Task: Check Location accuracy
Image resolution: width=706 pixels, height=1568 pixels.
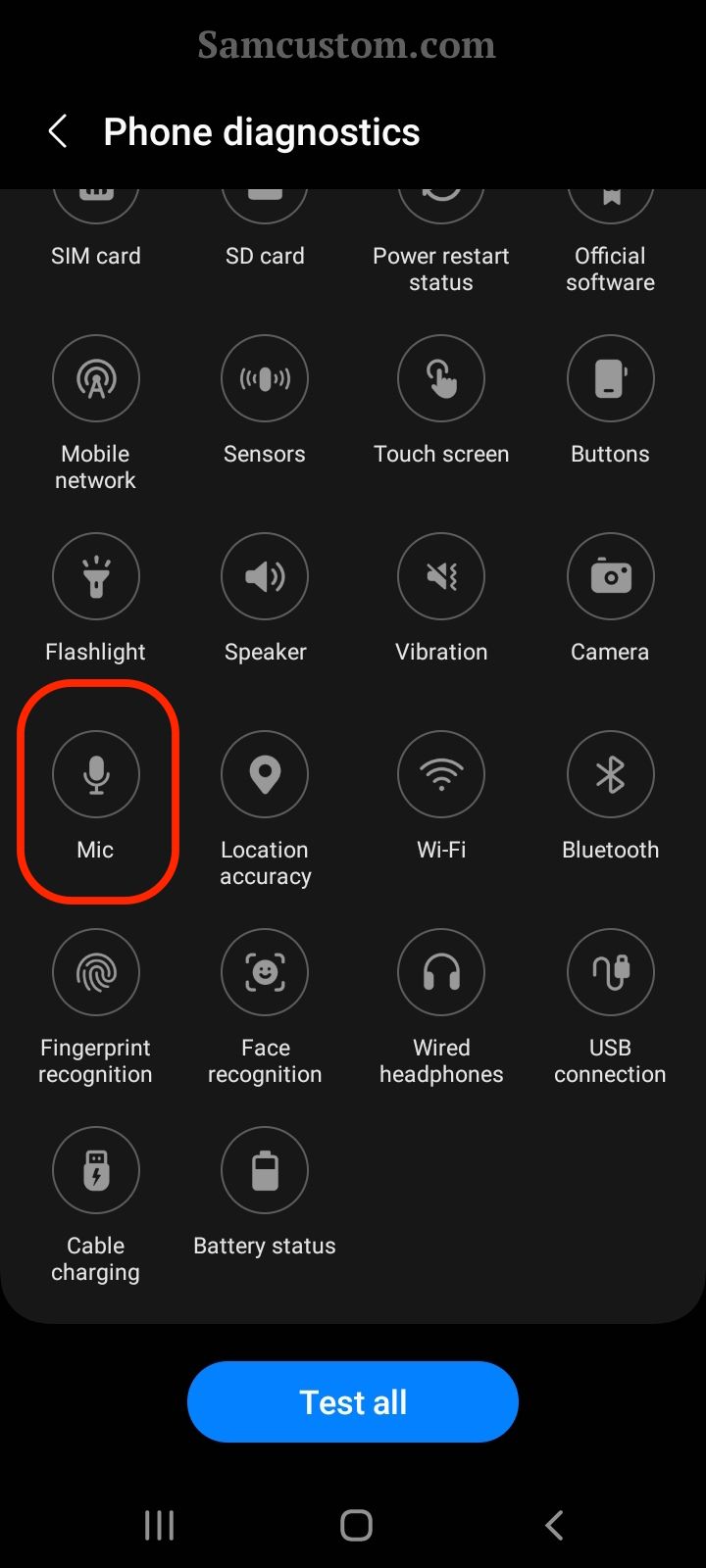Action: tap(265, 774)
